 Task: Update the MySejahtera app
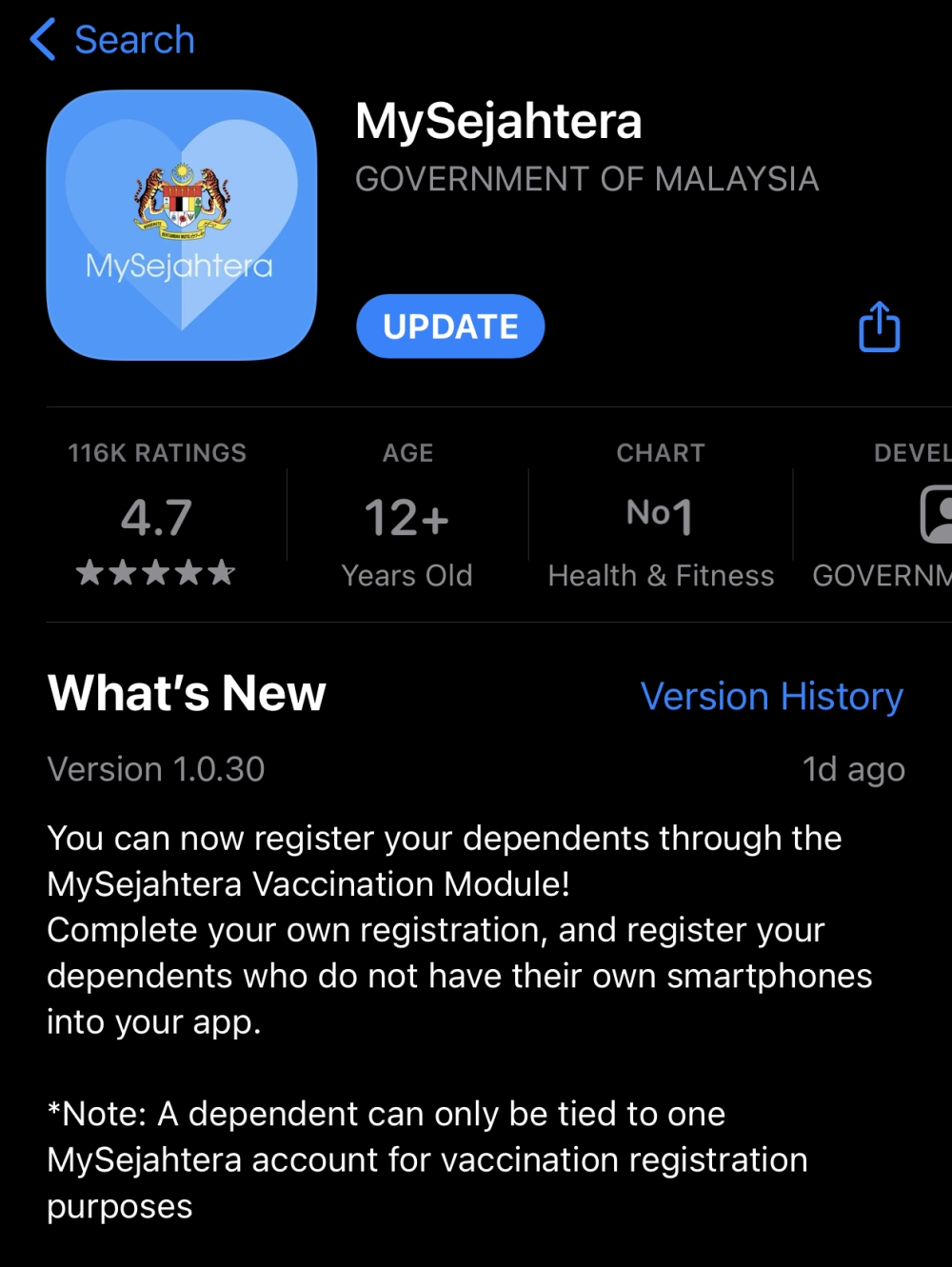(450, 327)
